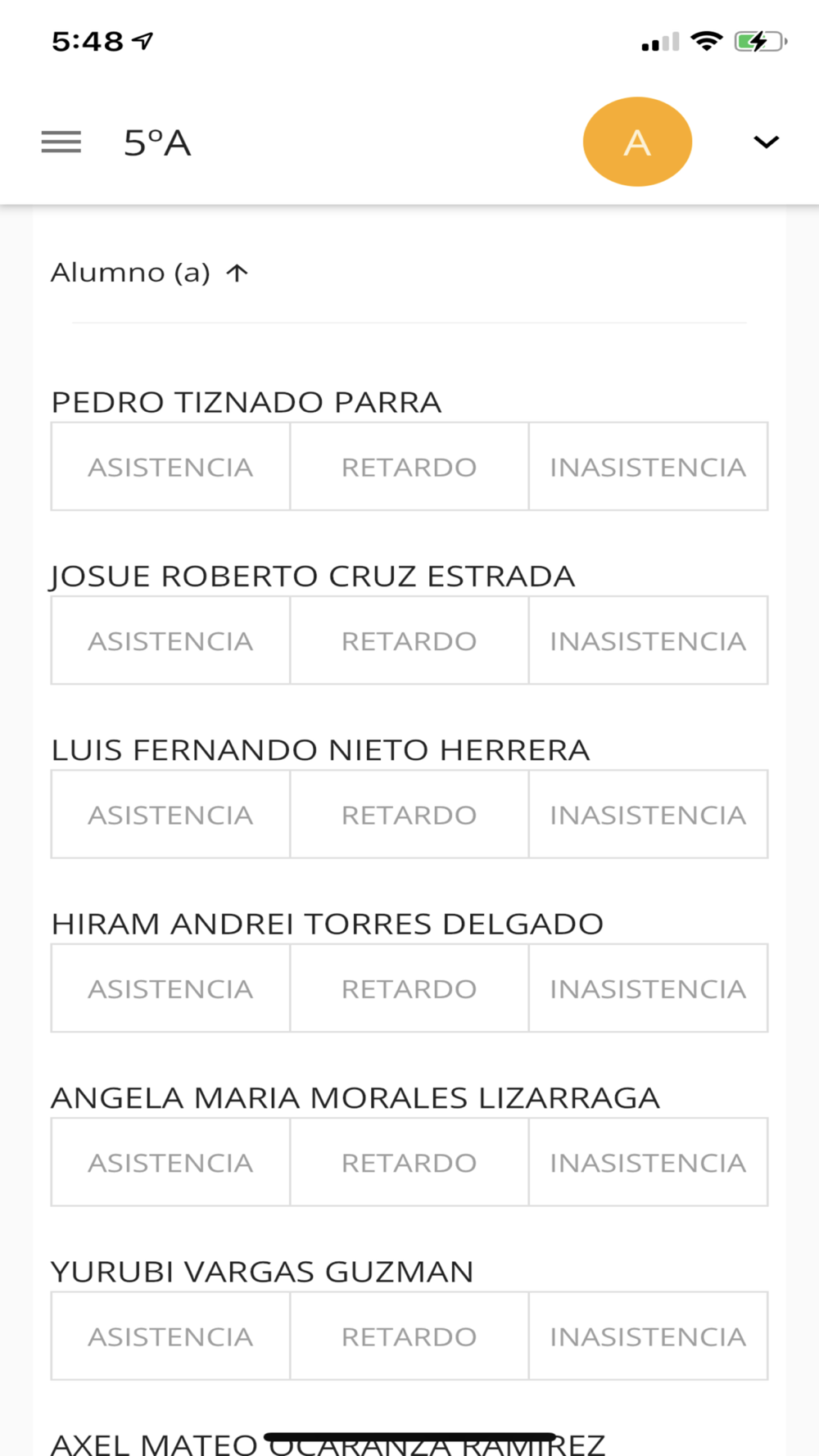The height and width of the screenshot is (1456, 819).
Task: Set Luis Fernando Nieto Herrera to Retardo
Action: point(409,815)
